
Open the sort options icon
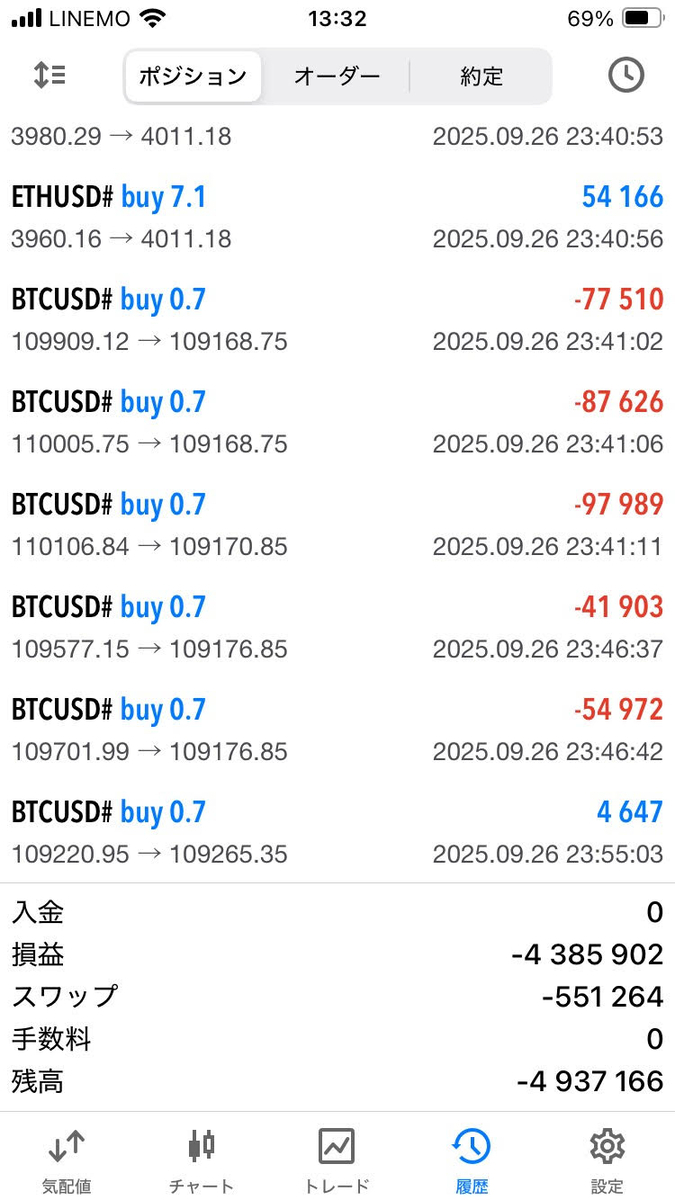(49, 76)
